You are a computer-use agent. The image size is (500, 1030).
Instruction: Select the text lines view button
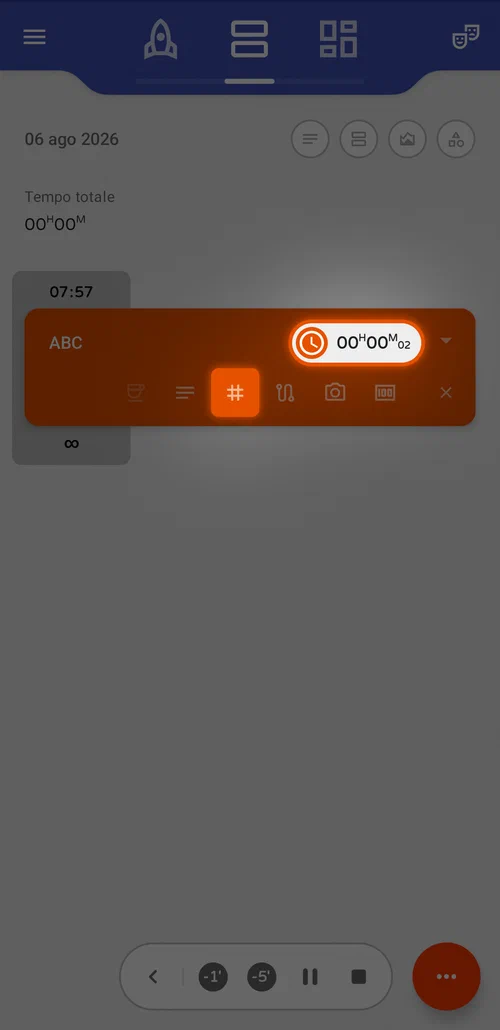pos(310,139)
